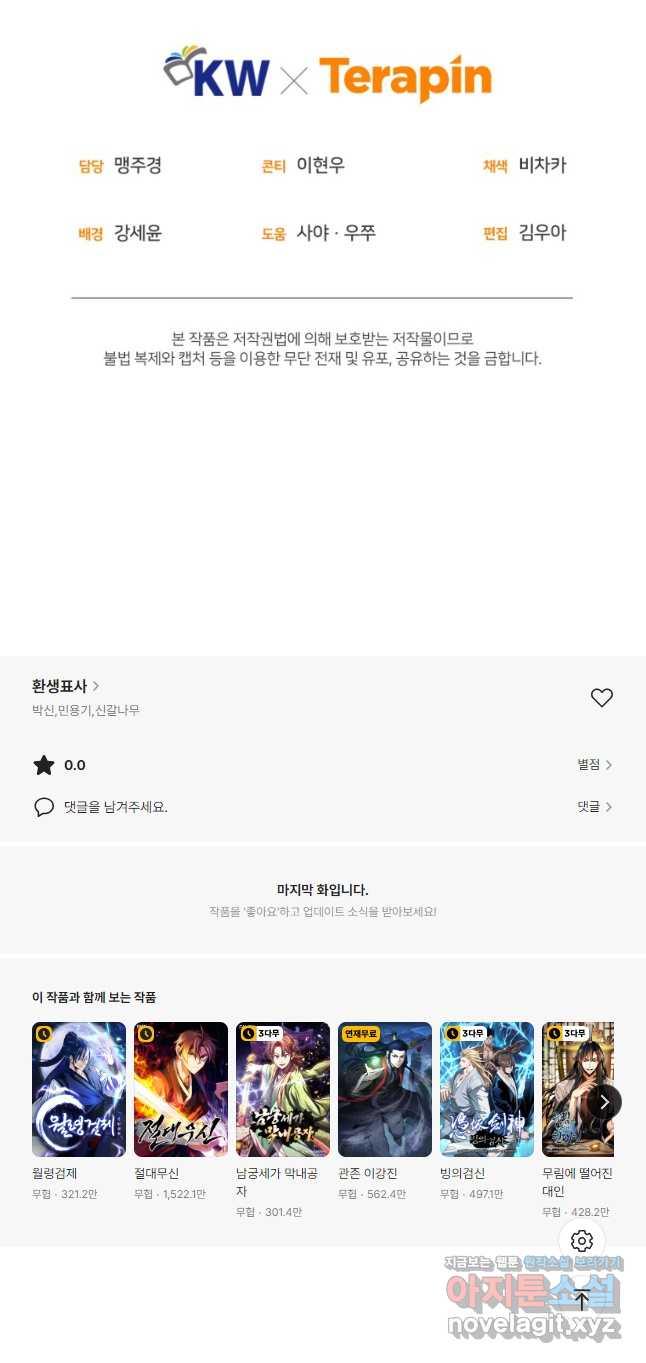Open the 절대무신 recommended title
This screenshot has height=1363, width=646.
point(181,1089)
